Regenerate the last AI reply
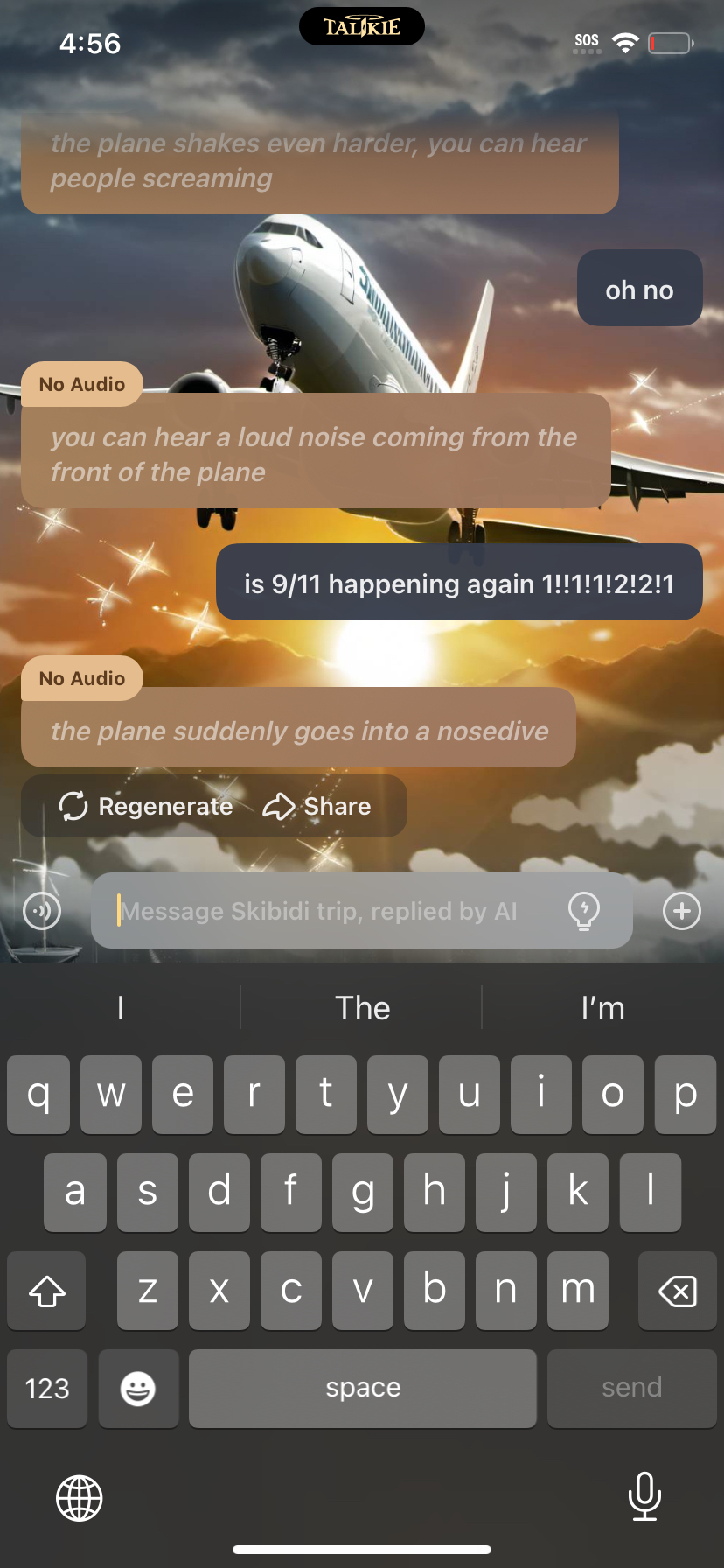Screen dimensions: 724x1568 (x=146, y=806)
